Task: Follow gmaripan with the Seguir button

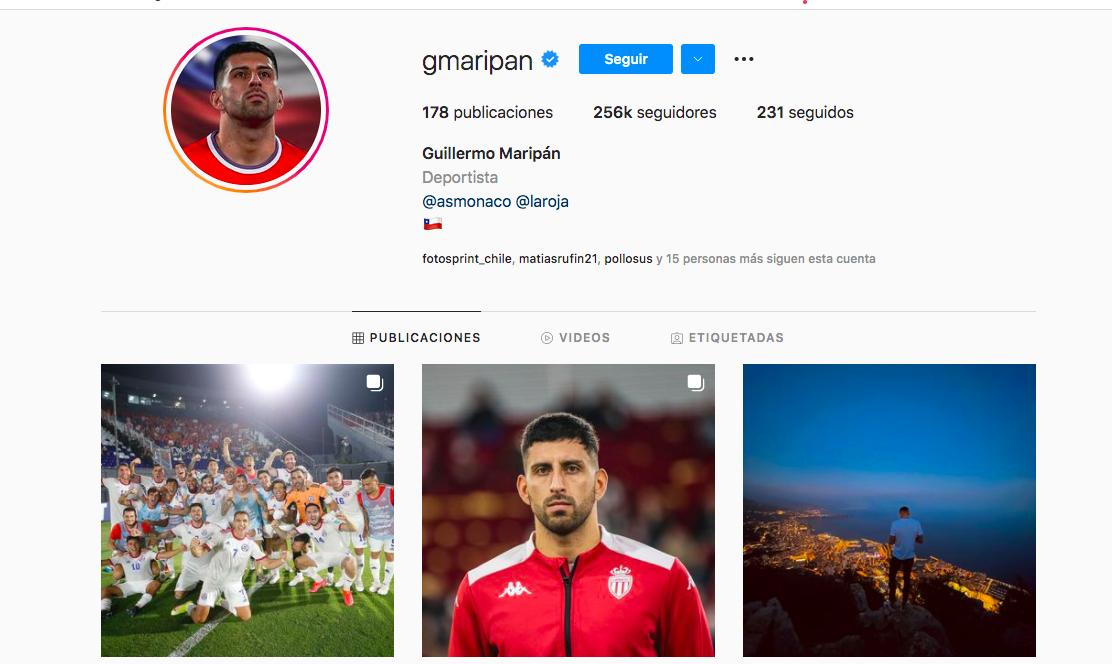Action: point(626,59)
